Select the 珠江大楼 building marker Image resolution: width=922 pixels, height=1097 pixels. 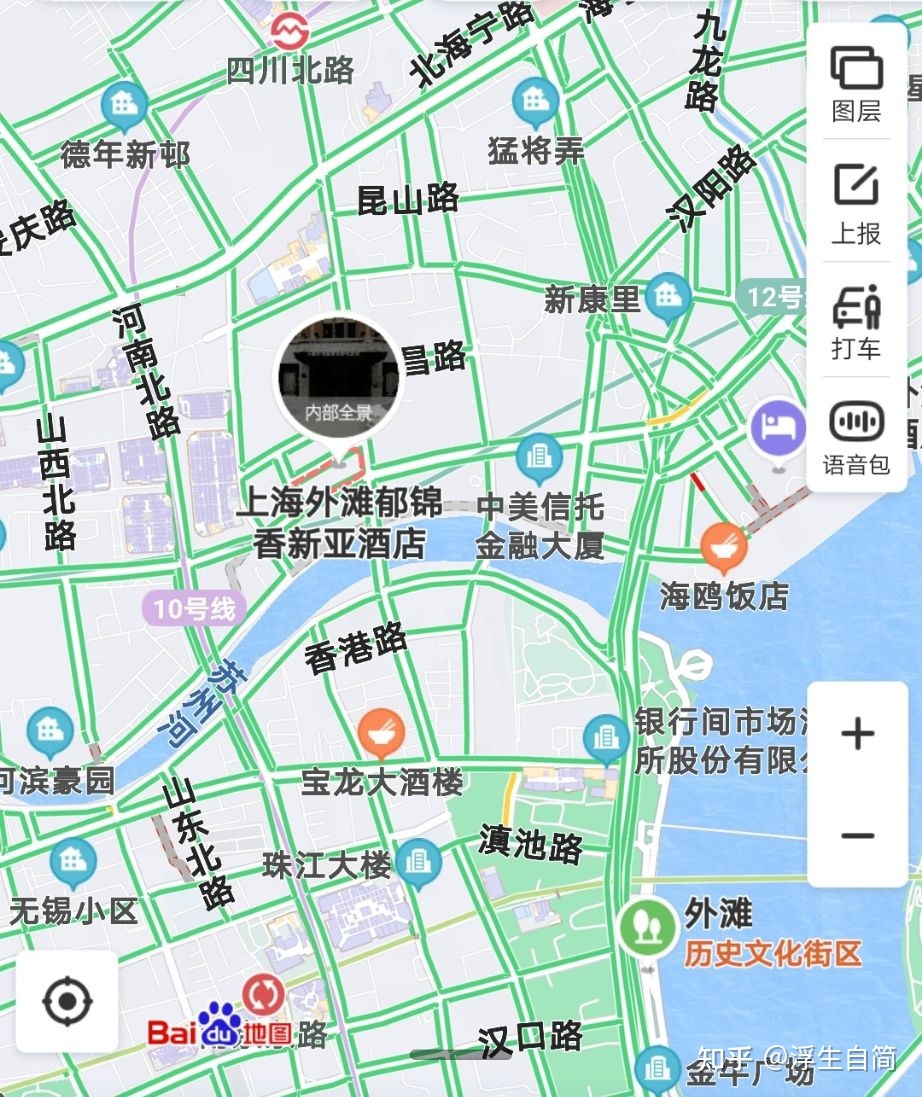418,863
